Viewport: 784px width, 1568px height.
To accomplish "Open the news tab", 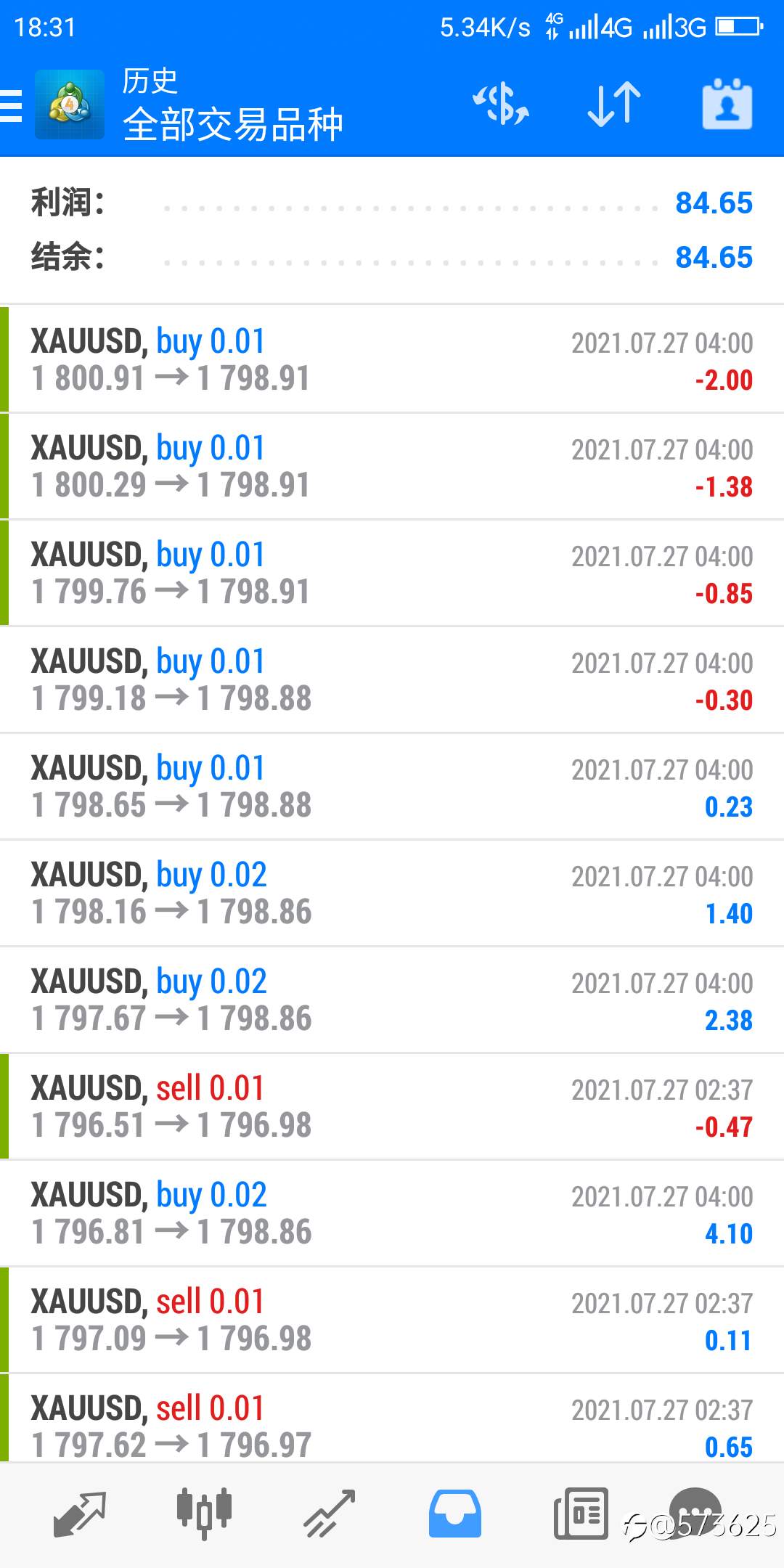I will (x=581, y=1514).
